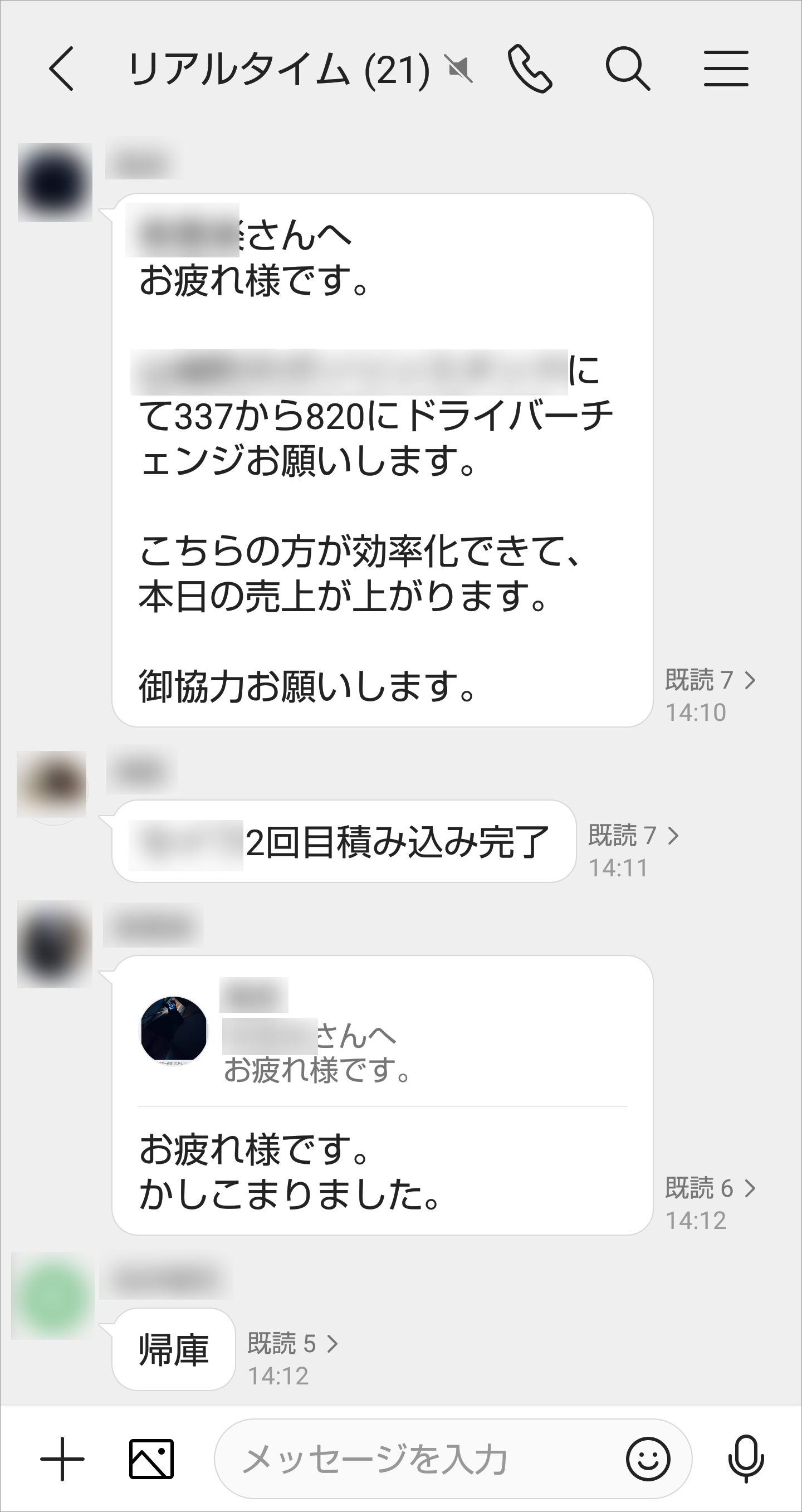Search within this chat

click(x=627, y=69)
